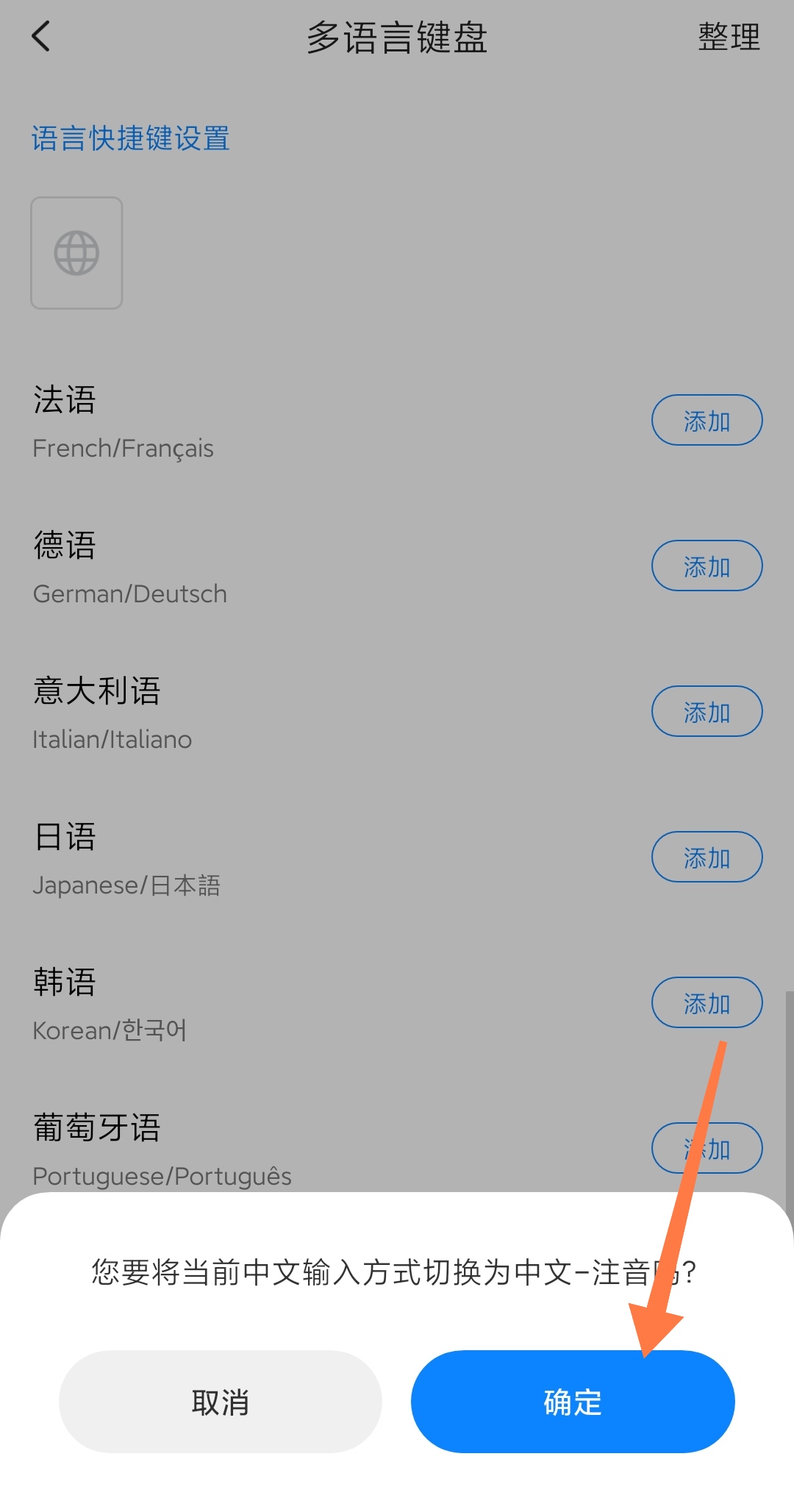Viewport: 794px width, 1512px height.
Task: Add the Italian keyboard
Action: pyautogui.click(x=707, y=712)
